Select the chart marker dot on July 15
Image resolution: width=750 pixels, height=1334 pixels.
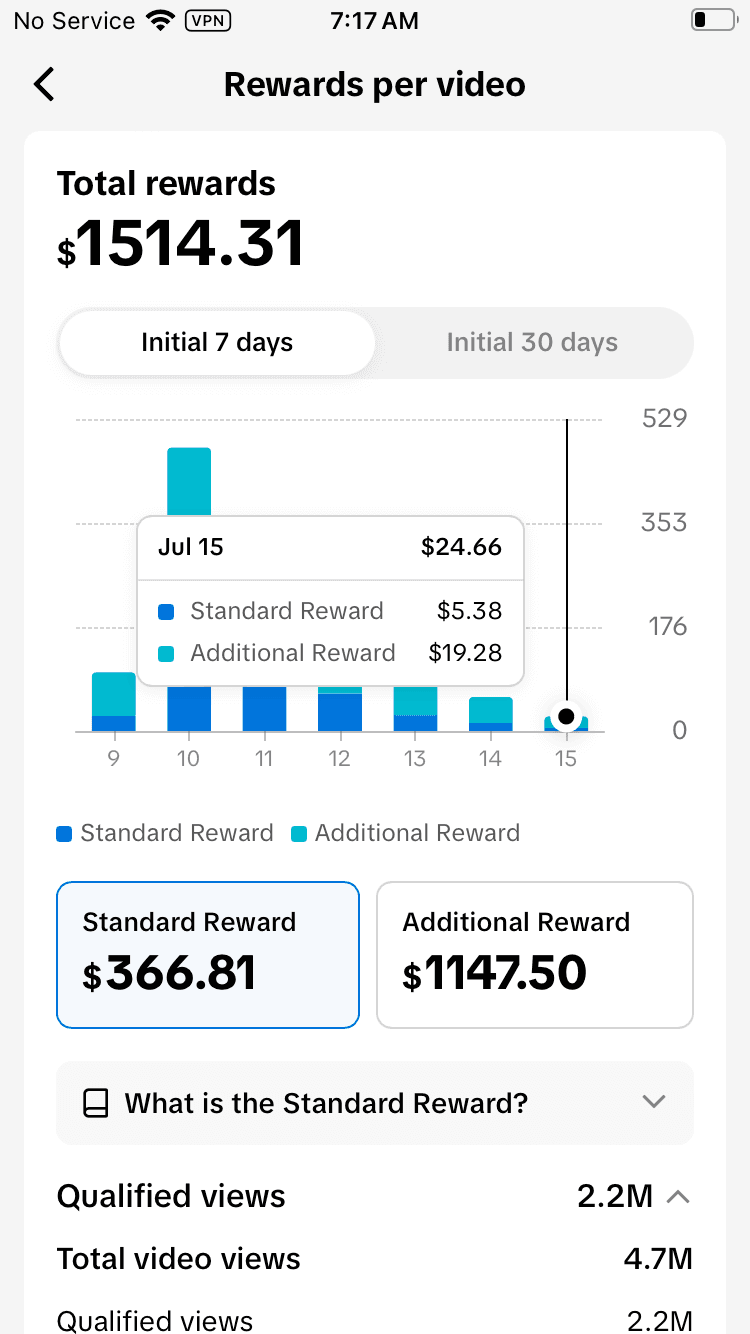[x=566, y=715]
